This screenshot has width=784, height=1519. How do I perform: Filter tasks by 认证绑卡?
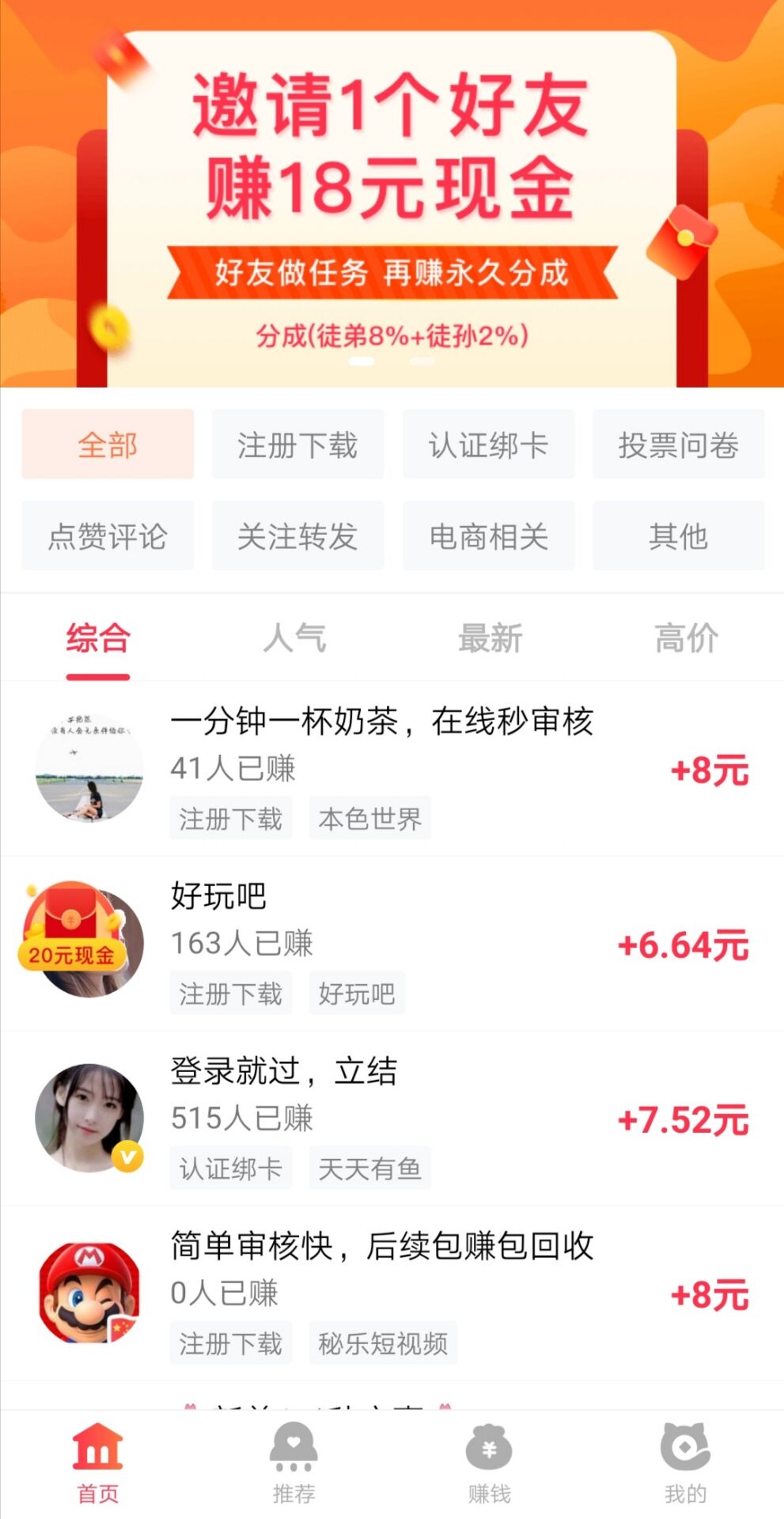coord(488,445)
